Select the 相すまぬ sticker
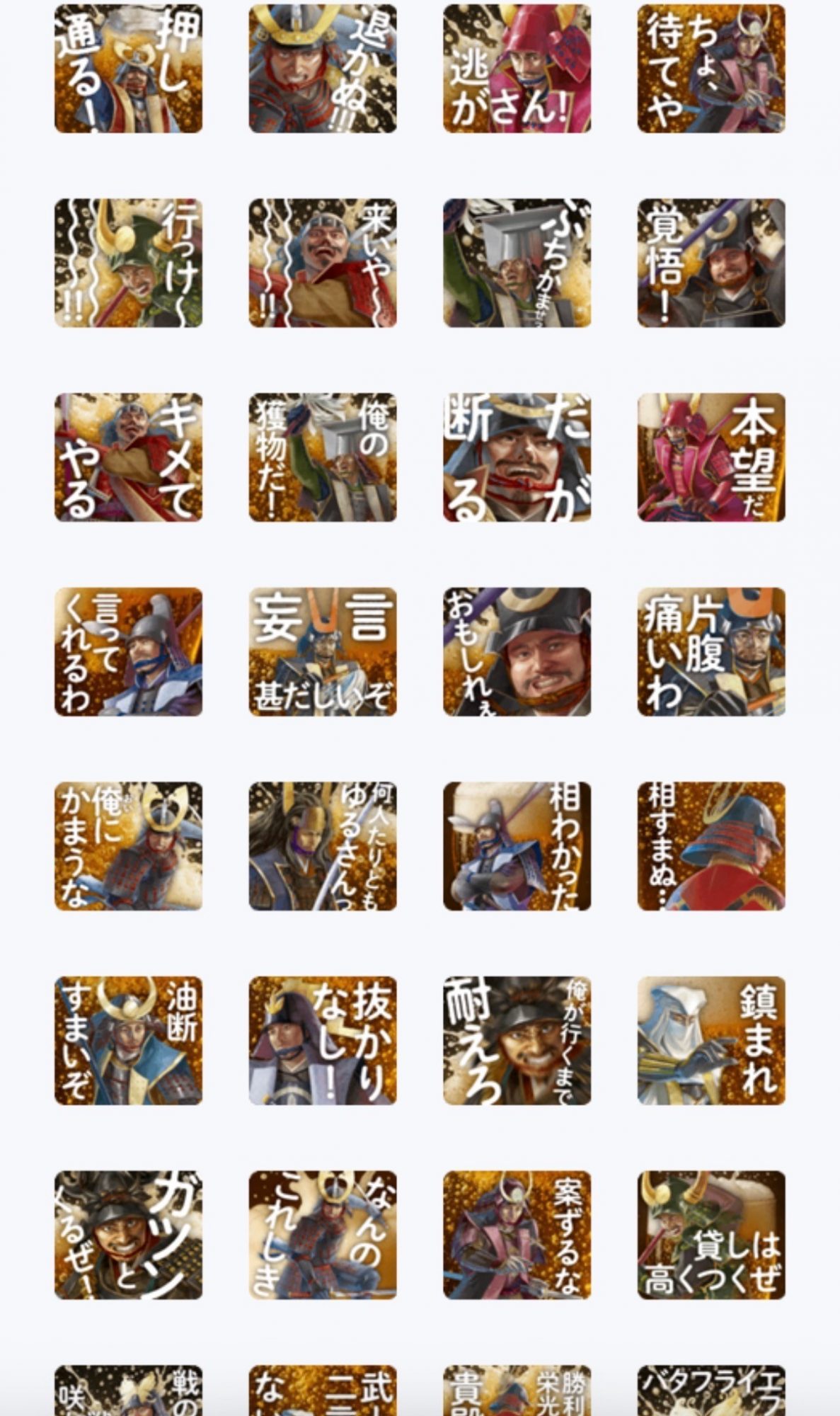The height and width of the screenshot is (1416, 840). [711, 846]
